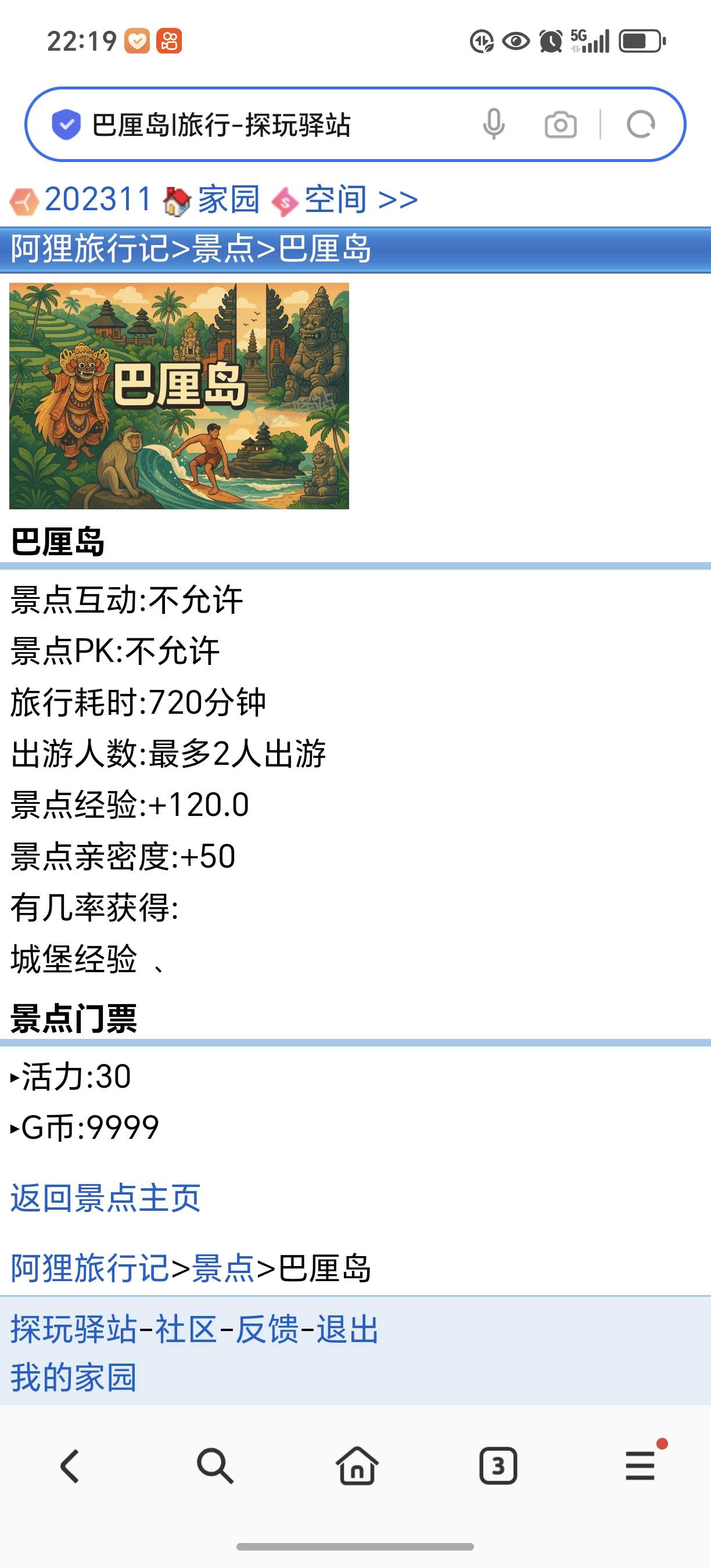
Task: Reload the current page
Action: 640,125
